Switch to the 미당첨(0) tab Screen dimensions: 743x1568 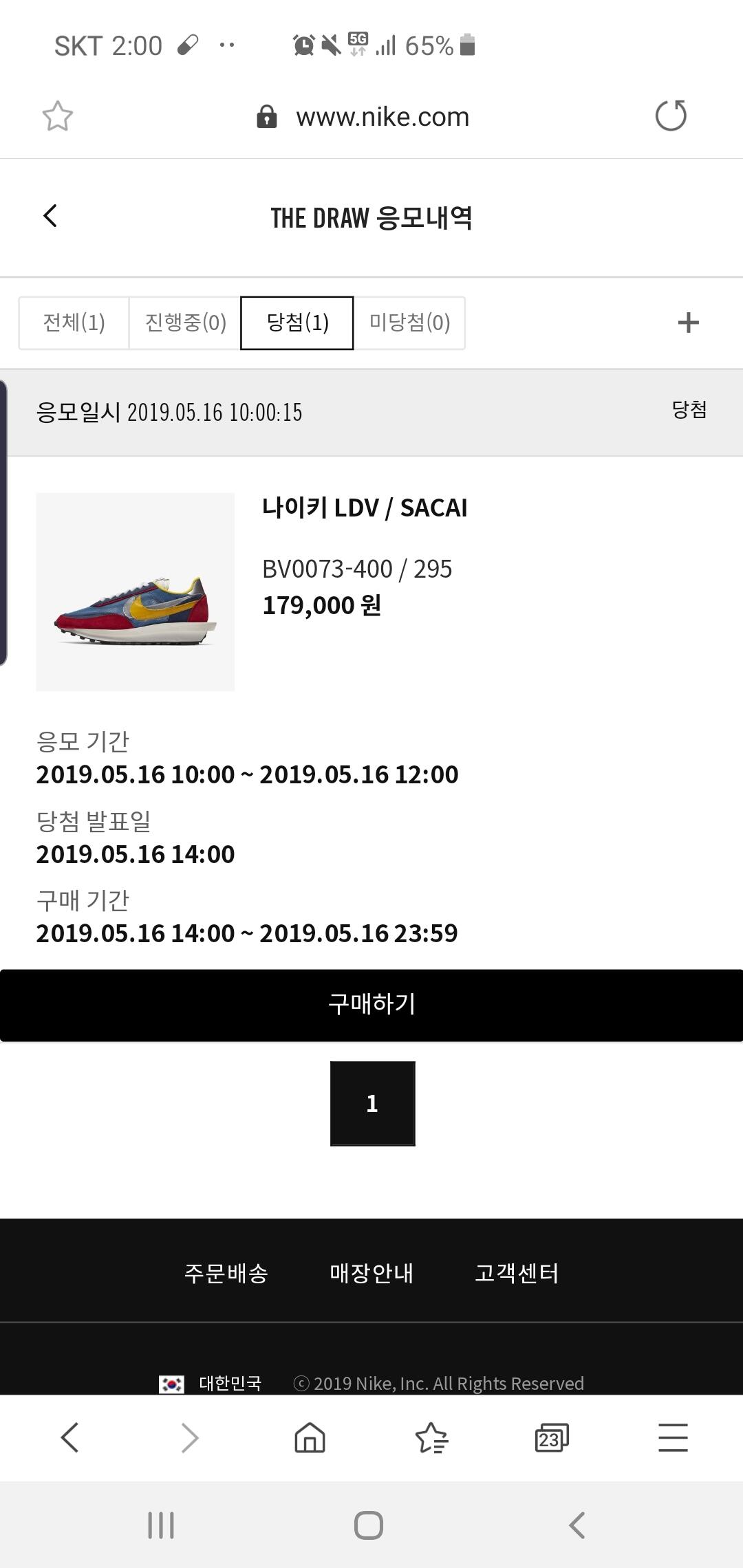point(409,323)
